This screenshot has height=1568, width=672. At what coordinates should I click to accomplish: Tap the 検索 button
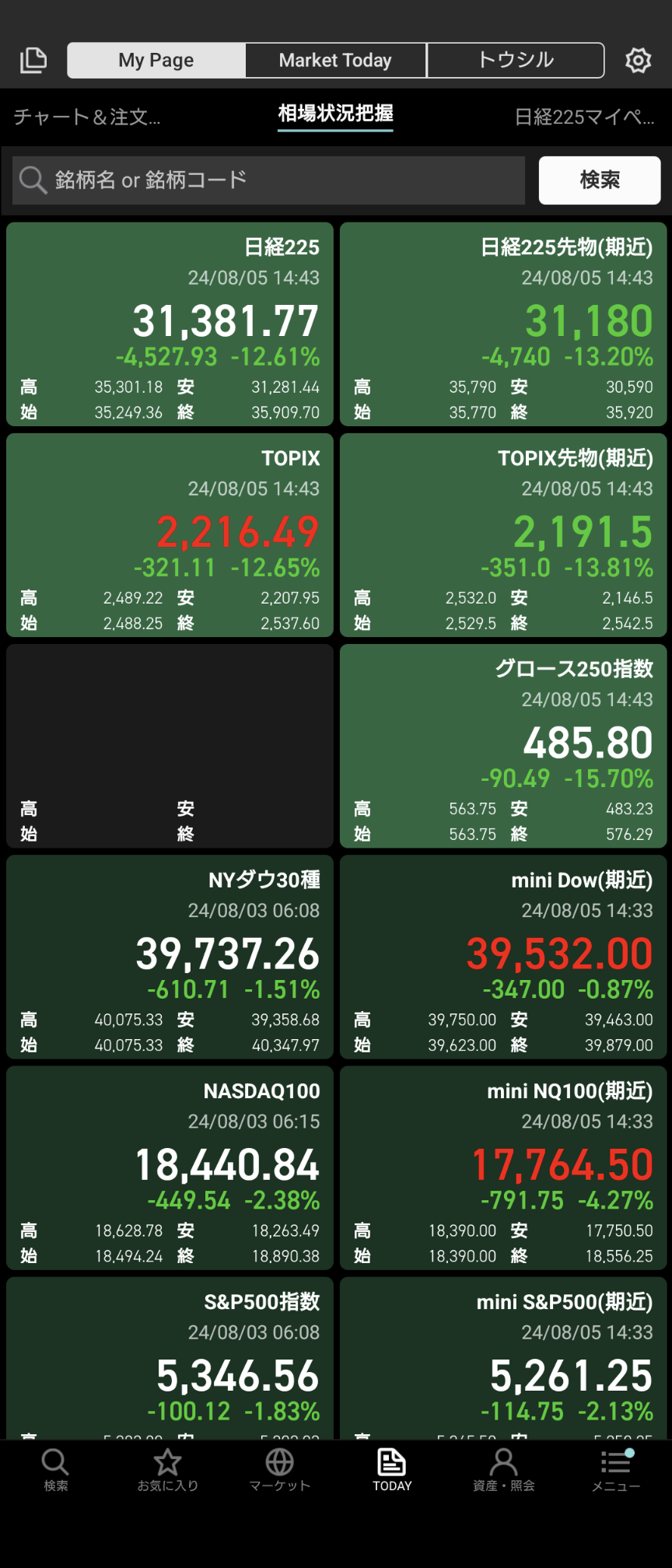(x=600, y=180)
